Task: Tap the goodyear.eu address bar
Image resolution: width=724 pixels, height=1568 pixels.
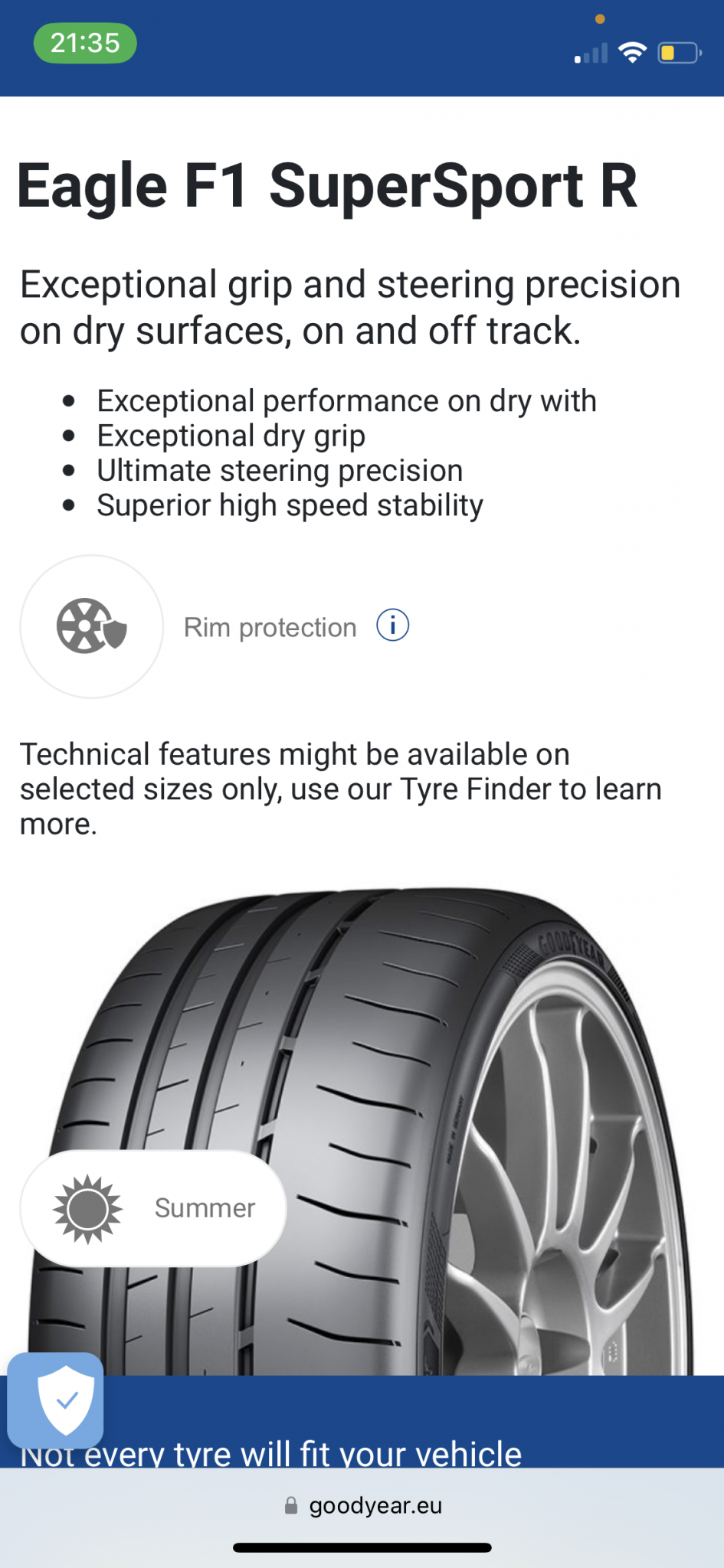Action: pyautogui.click(x=362, y=1505)
